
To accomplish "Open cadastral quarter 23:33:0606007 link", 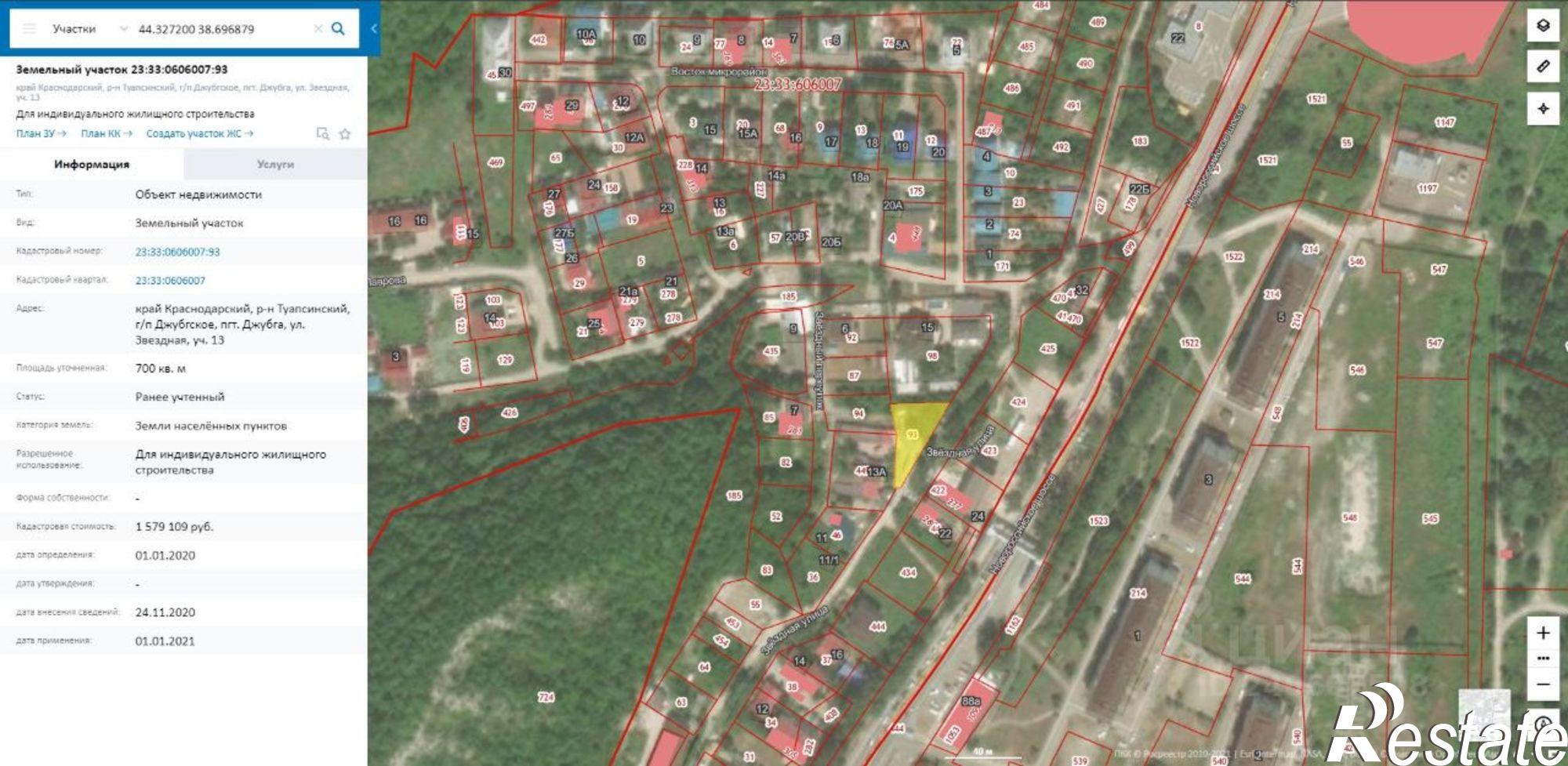I will tap(170, 281).
